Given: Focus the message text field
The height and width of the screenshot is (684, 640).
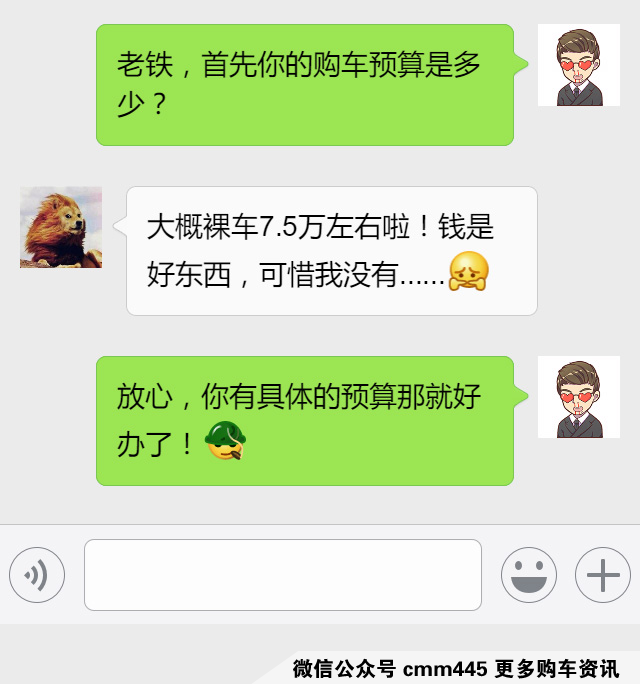Looking at the screenshot, I should point(283,575).
